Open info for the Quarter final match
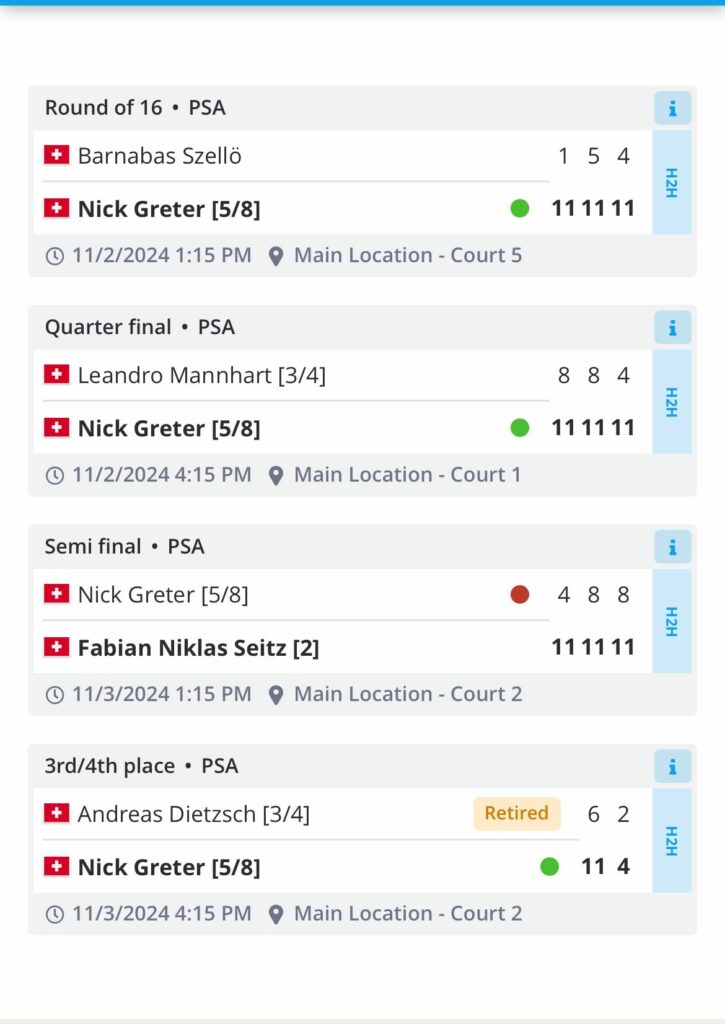 [x=672, y=327]
